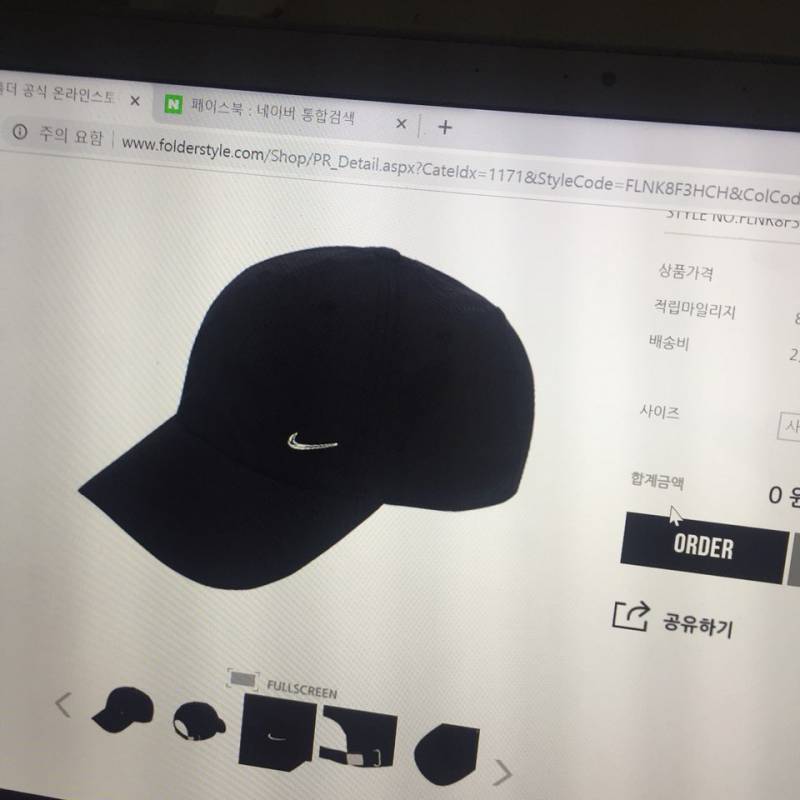Close the first browser tab

pyautogui.click(x=135, y=101)
